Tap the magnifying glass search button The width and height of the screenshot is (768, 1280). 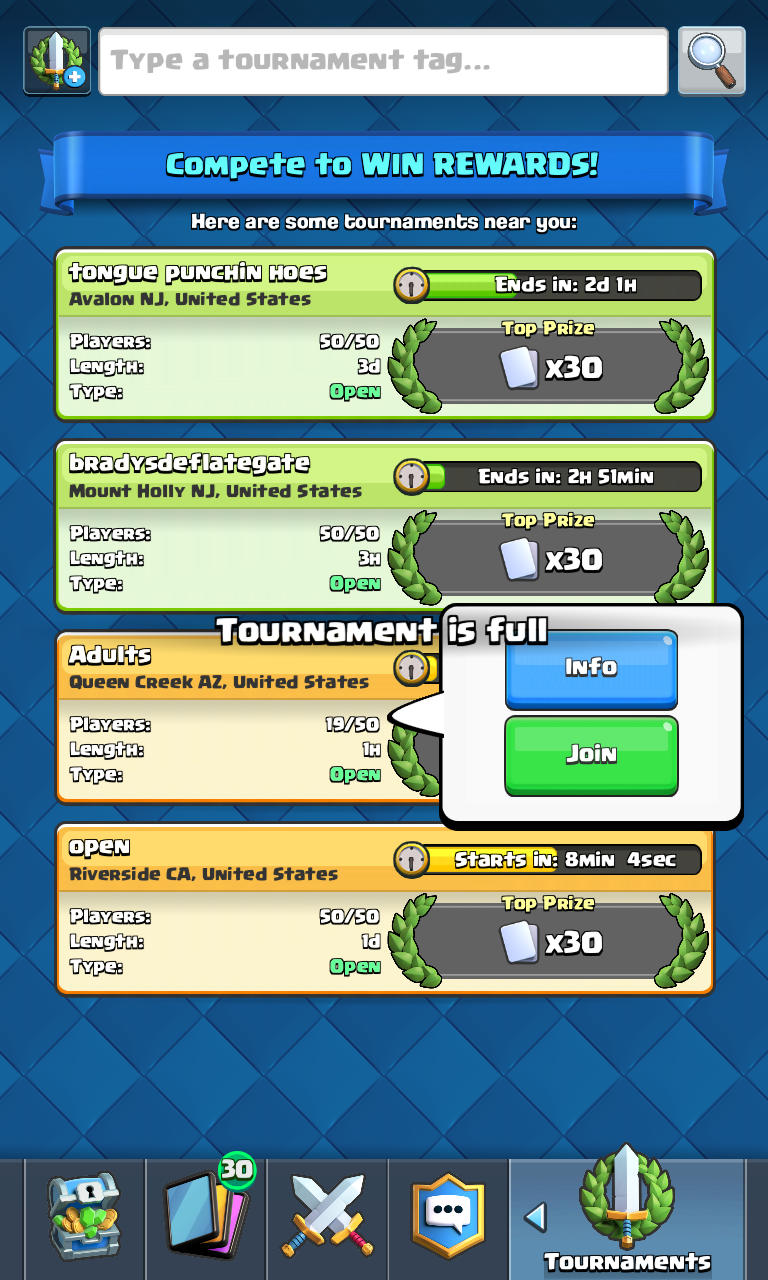click(711, 61)
